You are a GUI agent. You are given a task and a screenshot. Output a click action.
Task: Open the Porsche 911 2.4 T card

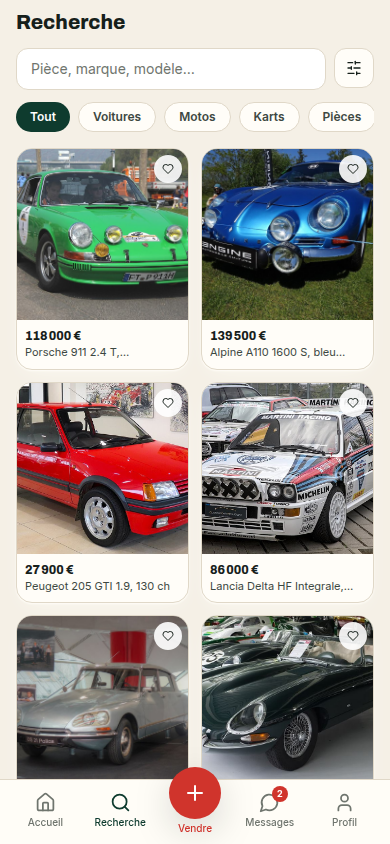pyautogui.click(x=102, y=259)
